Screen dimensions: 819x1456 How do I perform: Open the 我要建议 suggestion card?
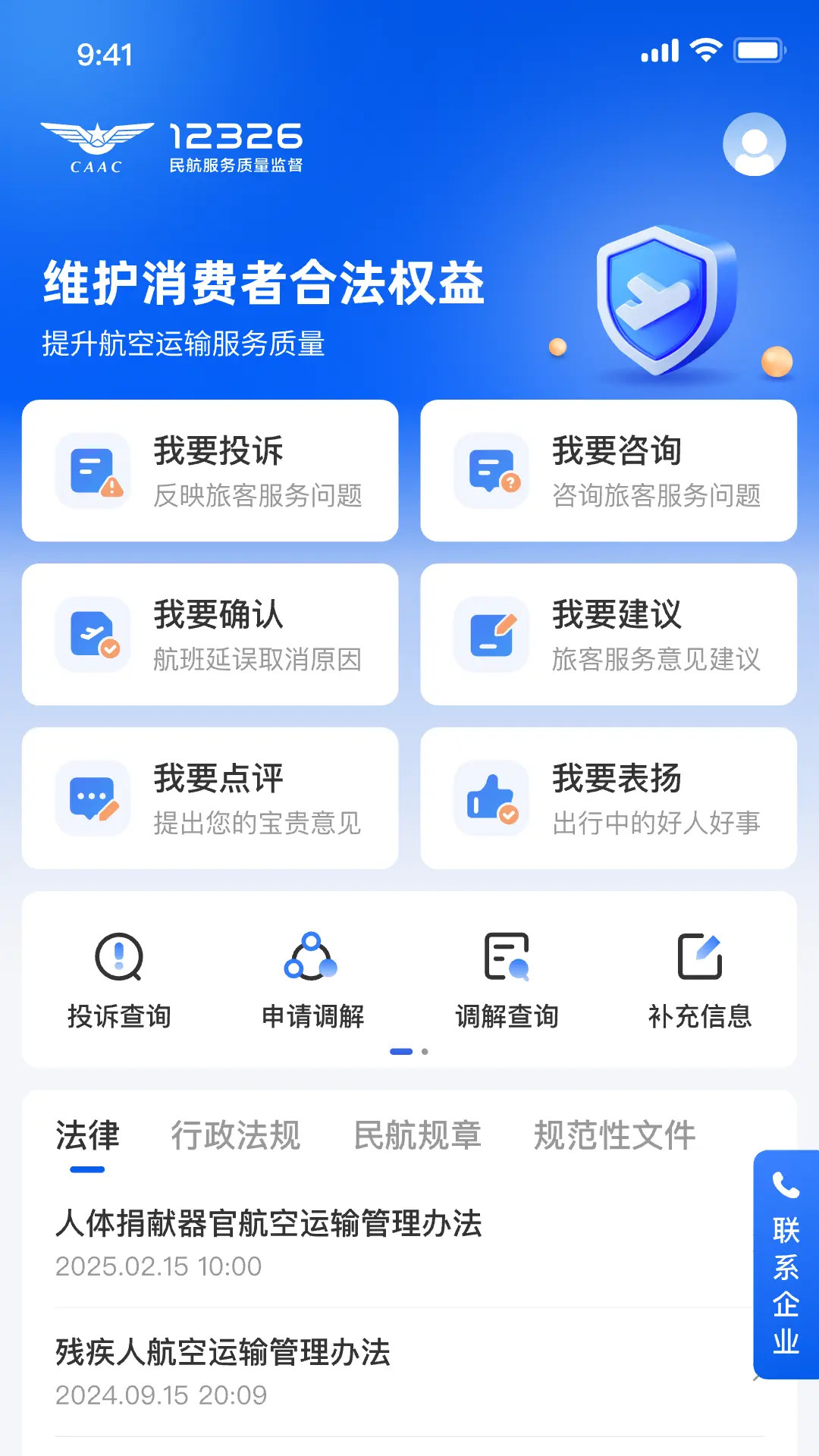coord(608,635)
